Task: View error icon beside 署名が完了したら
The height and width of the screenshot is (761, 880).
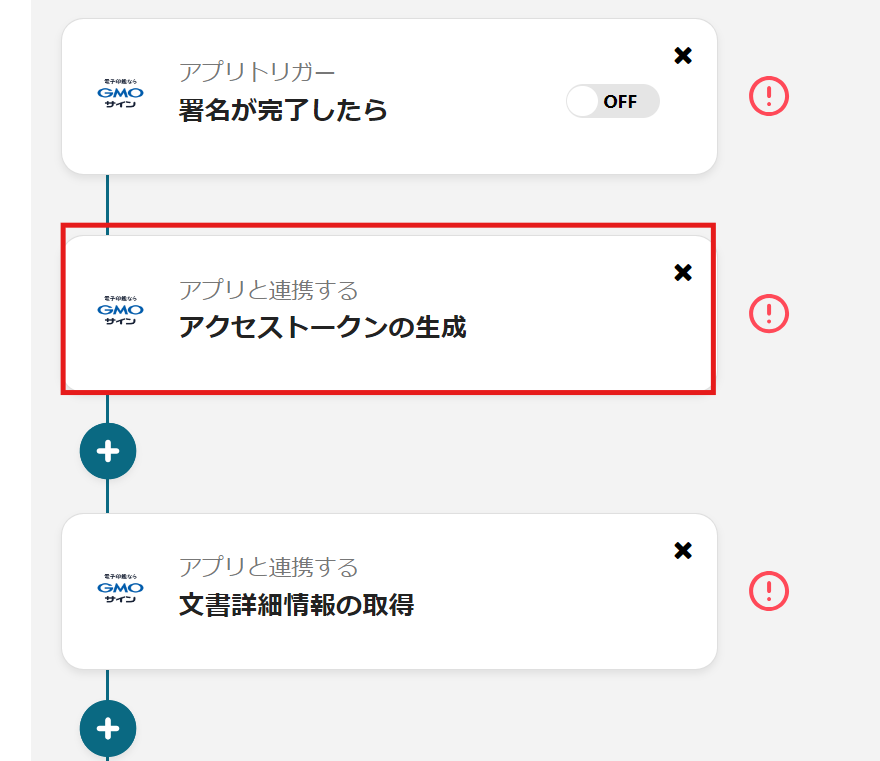Action: 769,96
